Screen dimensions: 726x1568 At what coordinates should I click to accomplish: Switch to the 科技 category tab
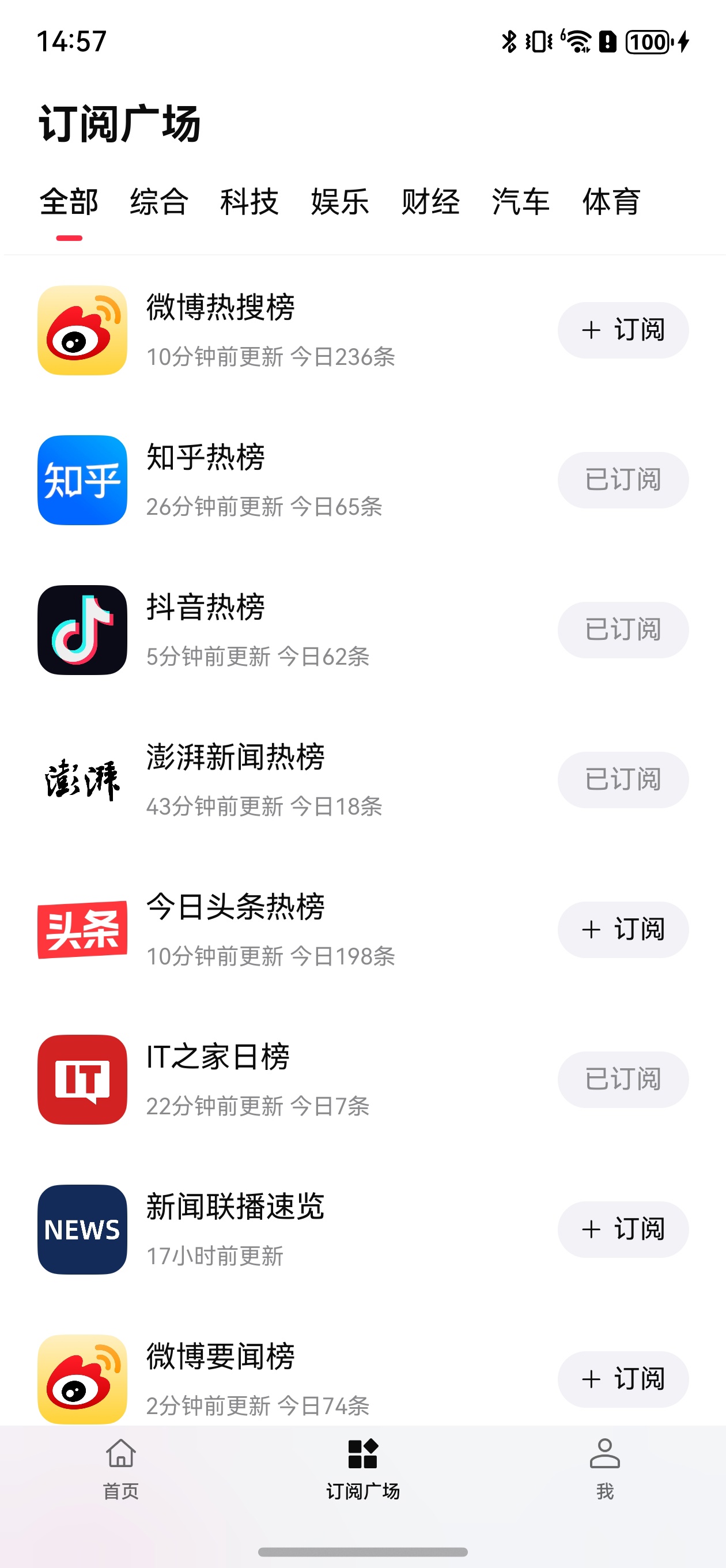pyautogui.click(x=249, y=202)
